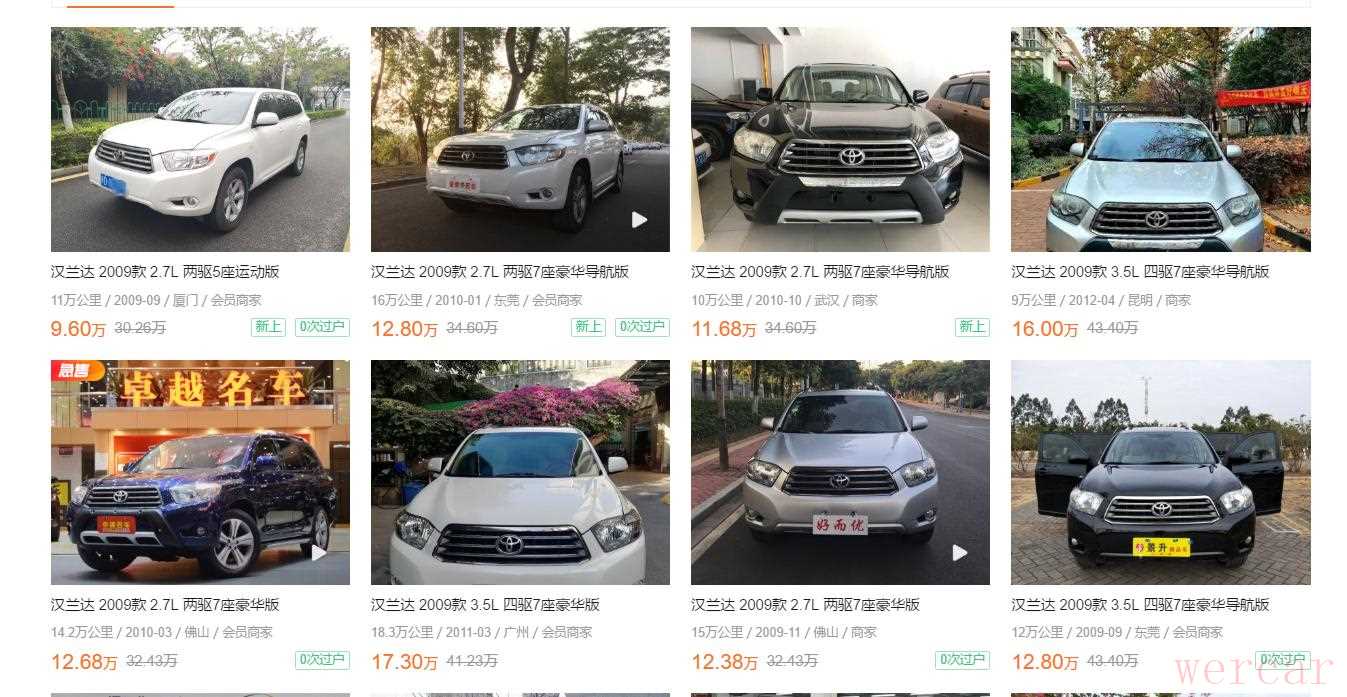Screen dimensions: 1347x697
Task: Open the 佛山 Highlander listing priced 12.38万
Action: (840, 472)
